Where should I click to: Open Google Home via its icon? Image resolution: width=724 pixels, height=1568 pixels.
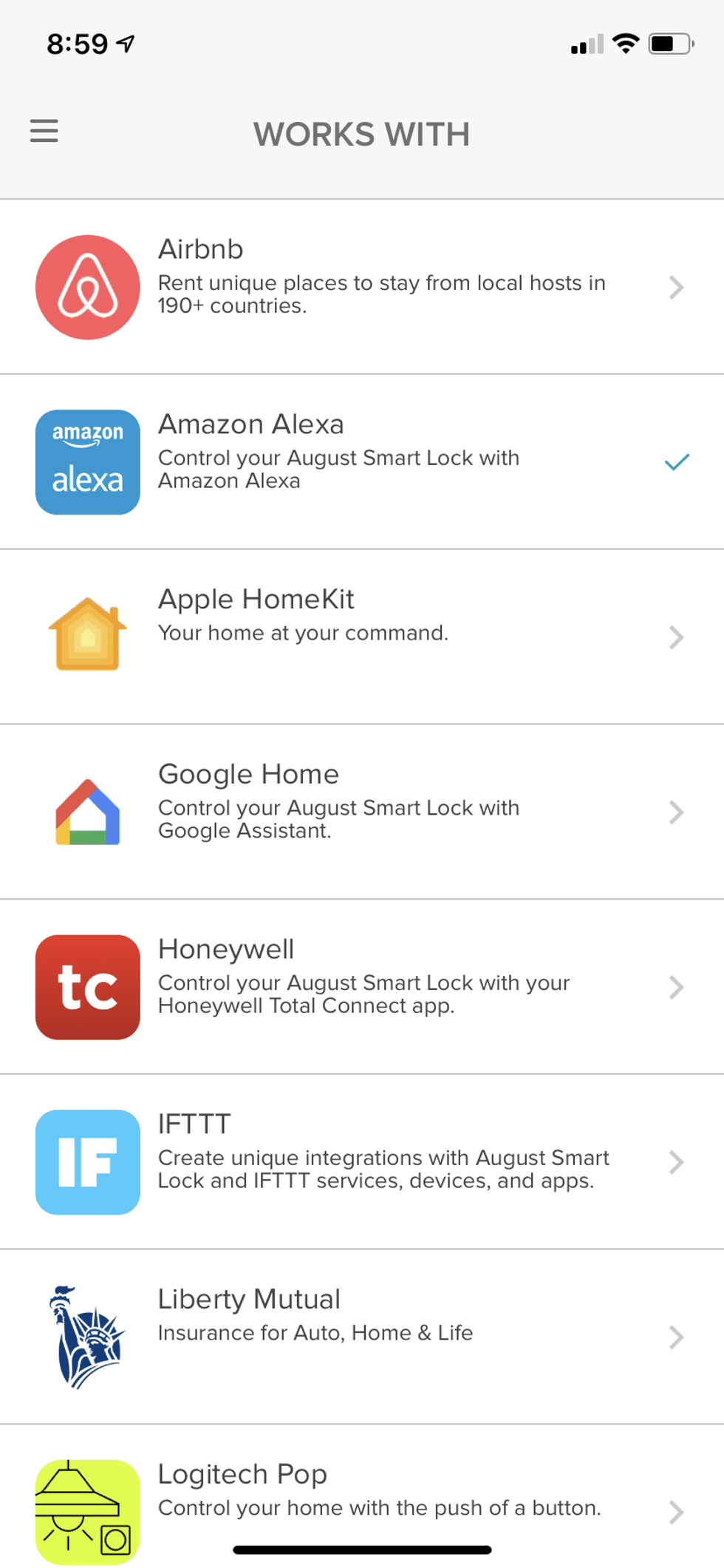pyautogui.click(x=87, y=811)
